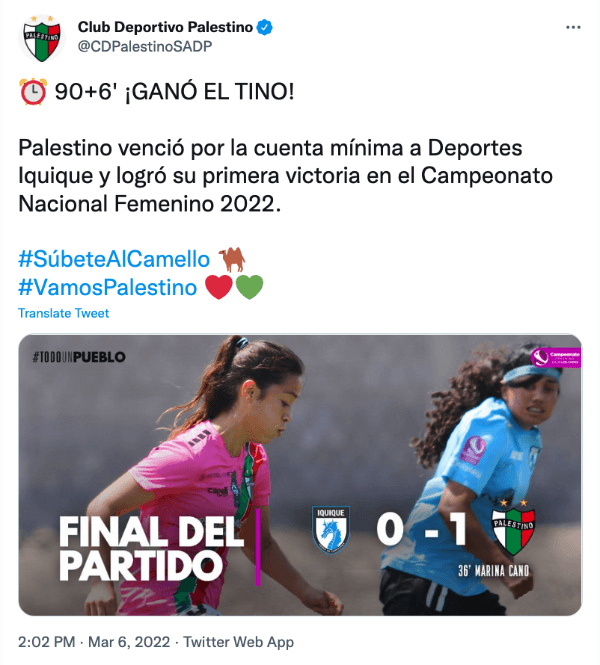Image resolution: width=600 pixels, height=665 pixels.
Task: Open the tweet's more options menu
Action: (x=570, y=28)
